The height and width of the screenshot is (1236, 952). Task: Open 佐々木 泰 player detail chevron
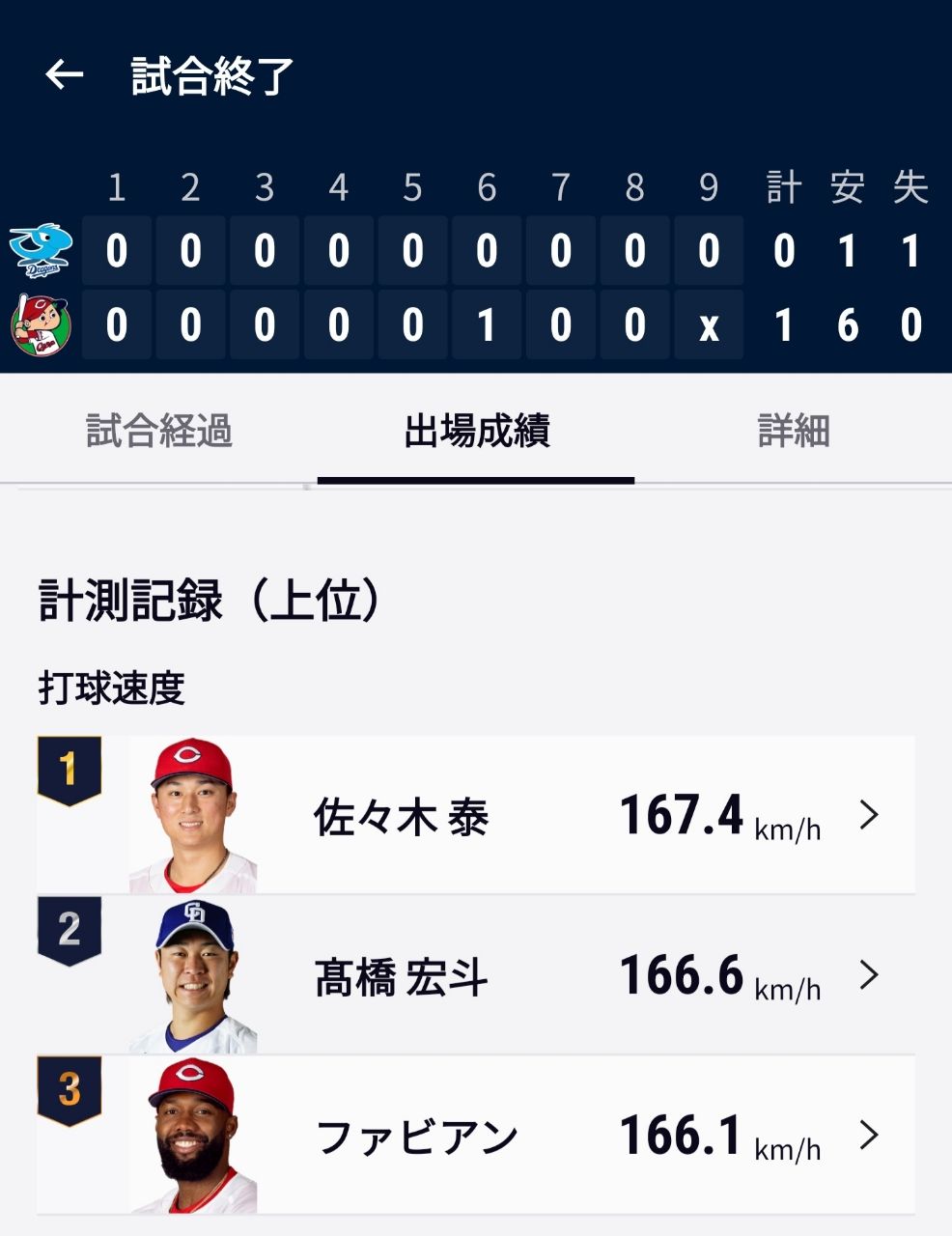click(868, 814)
